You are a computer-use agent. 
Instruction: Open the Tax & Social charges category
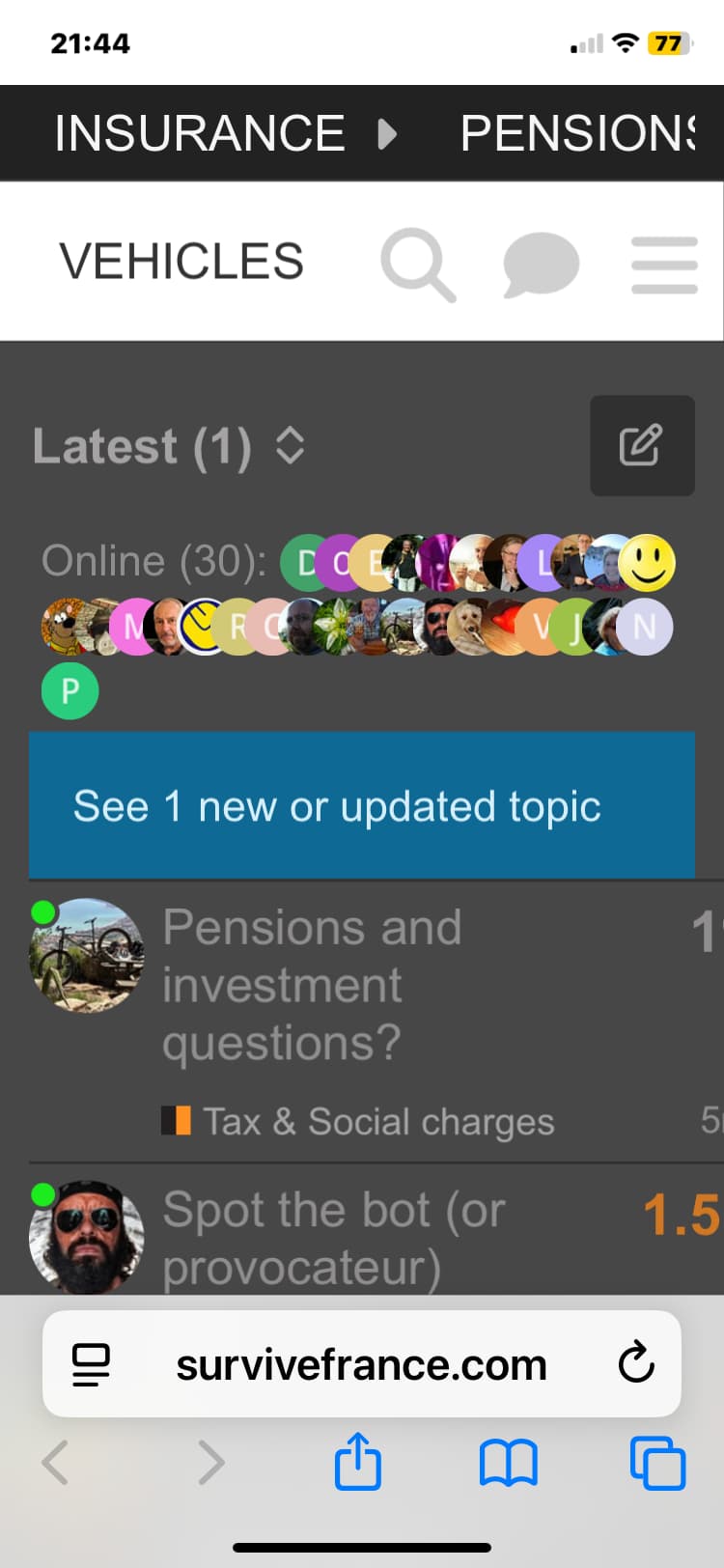point(377,1122)
